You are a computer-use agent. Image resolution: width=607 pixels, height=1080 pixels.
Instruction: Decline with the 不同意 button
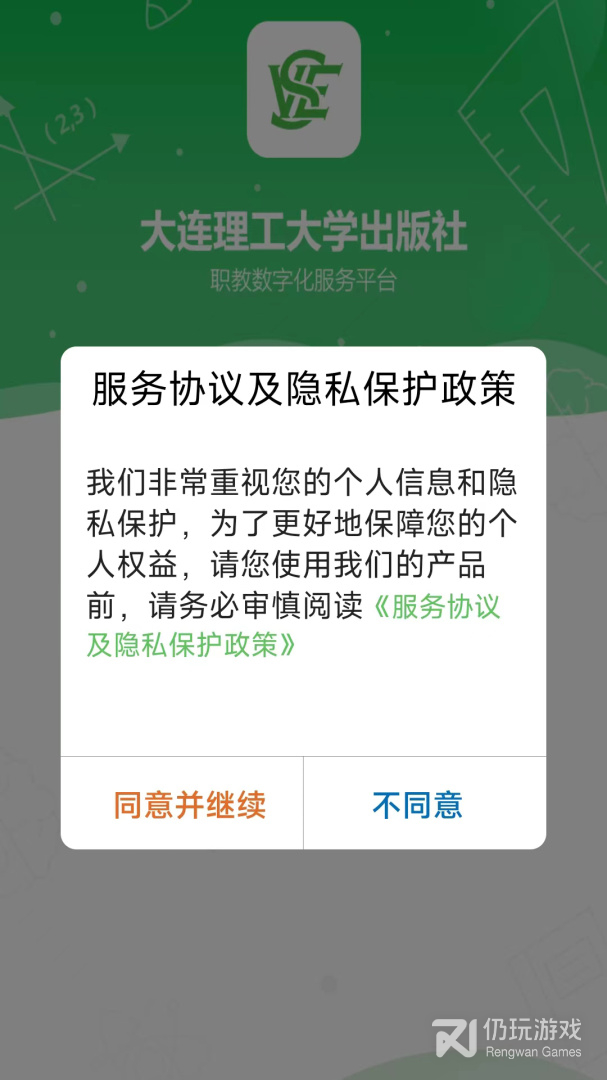coord(424,803)
